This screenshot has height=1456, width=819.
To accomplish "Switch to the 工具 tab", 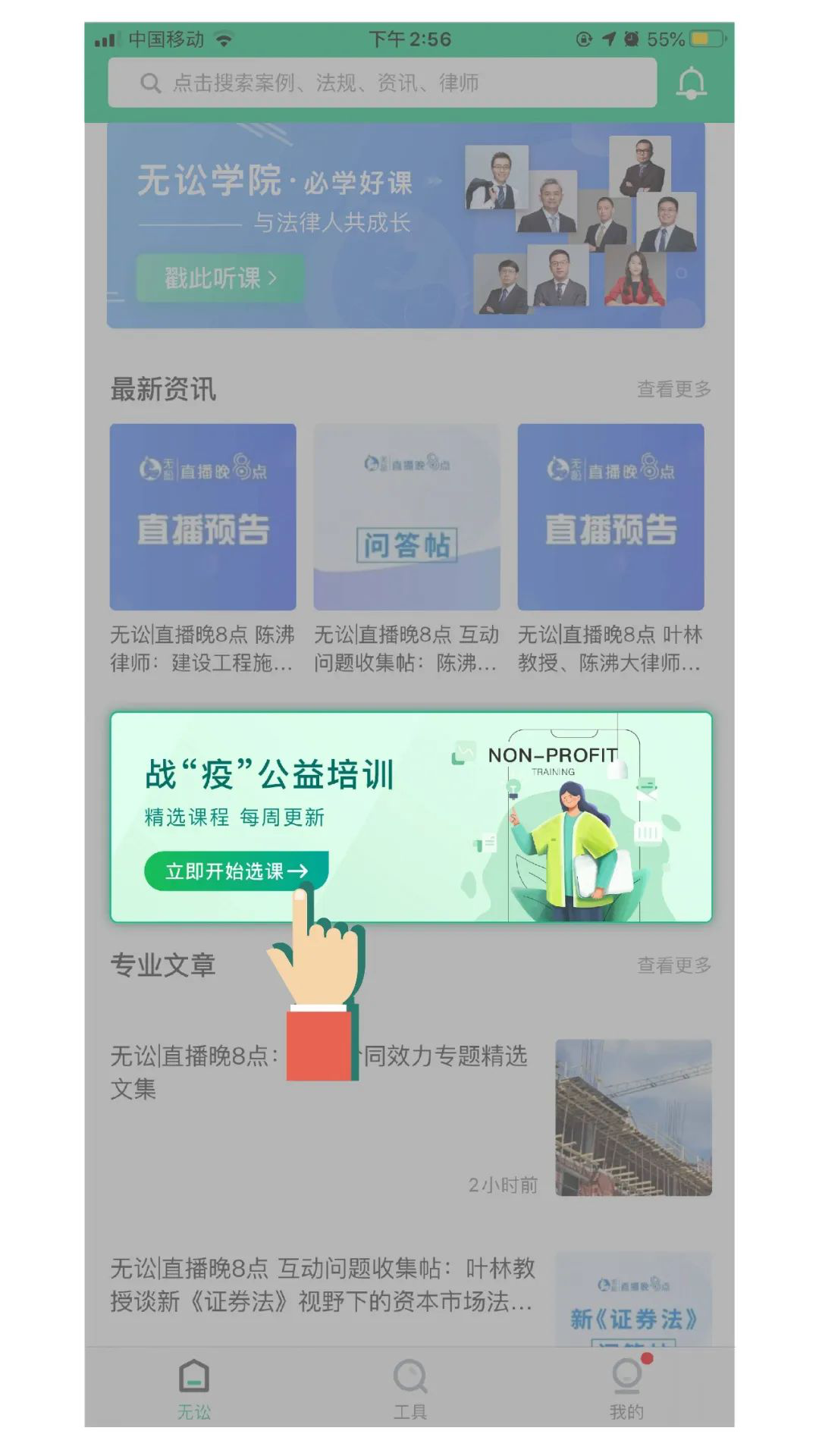I will [x=409, y=1389].
